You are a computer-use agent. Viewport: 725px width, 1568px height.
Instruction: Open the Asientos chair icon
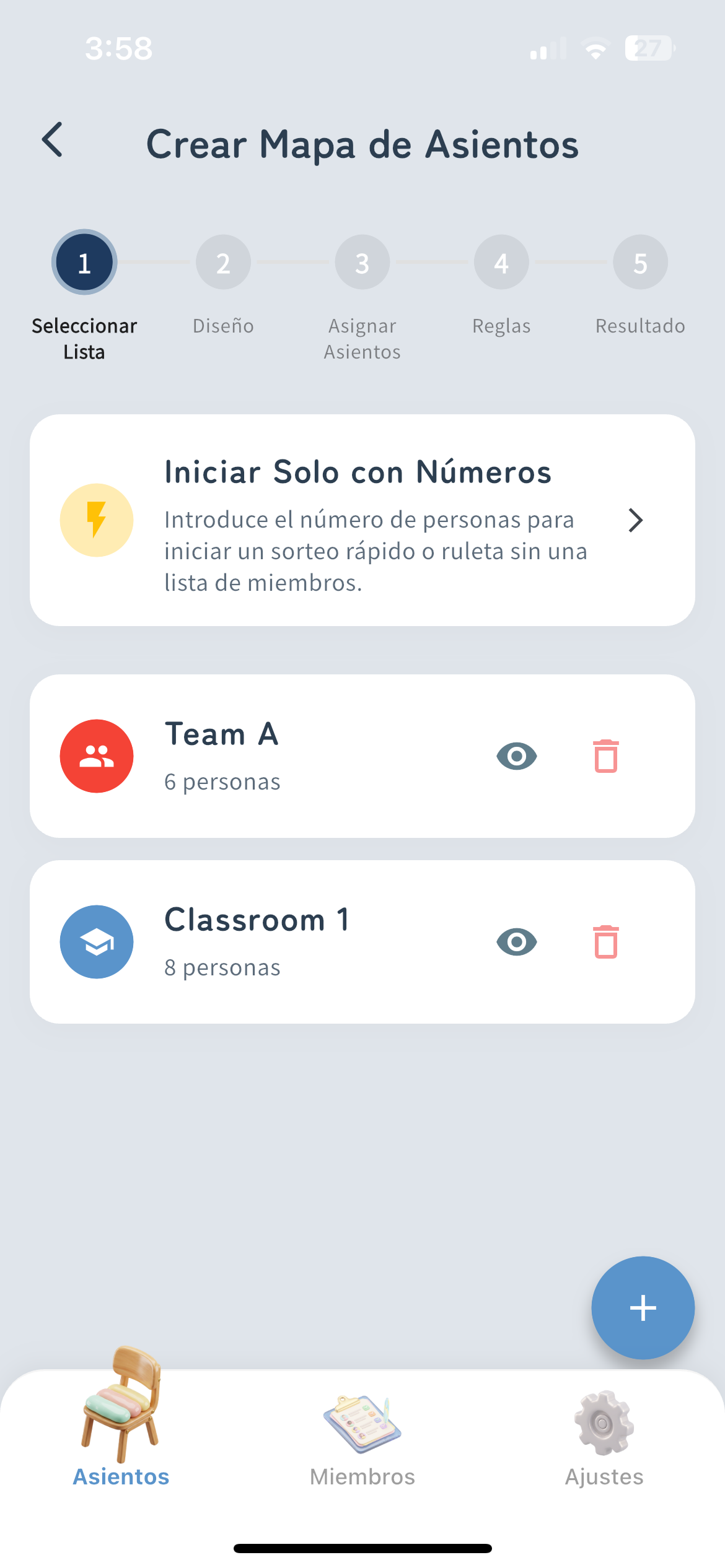[x=120, y=1418]
